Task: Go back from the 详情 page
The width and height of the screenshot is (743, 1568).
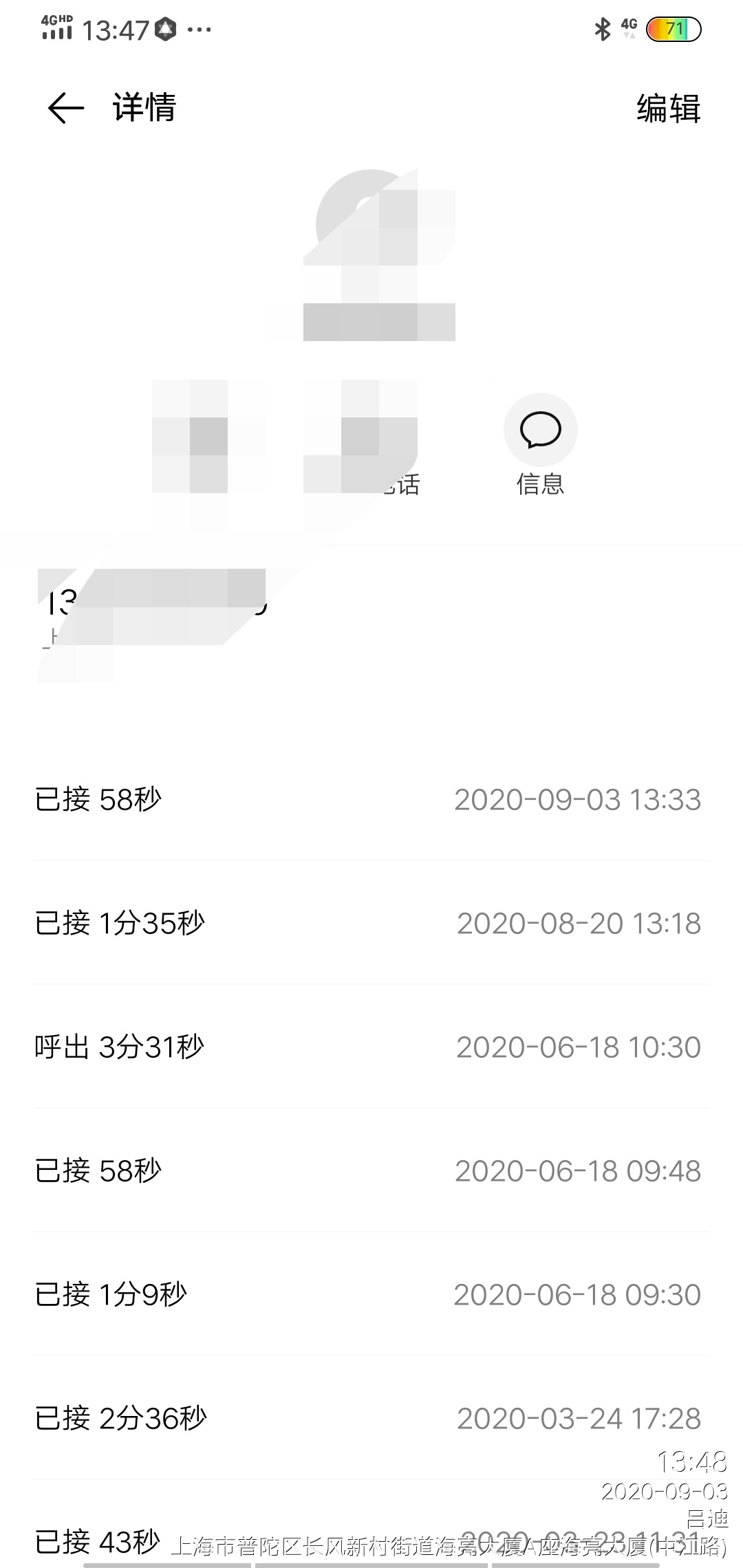Action: pos(66,108)
